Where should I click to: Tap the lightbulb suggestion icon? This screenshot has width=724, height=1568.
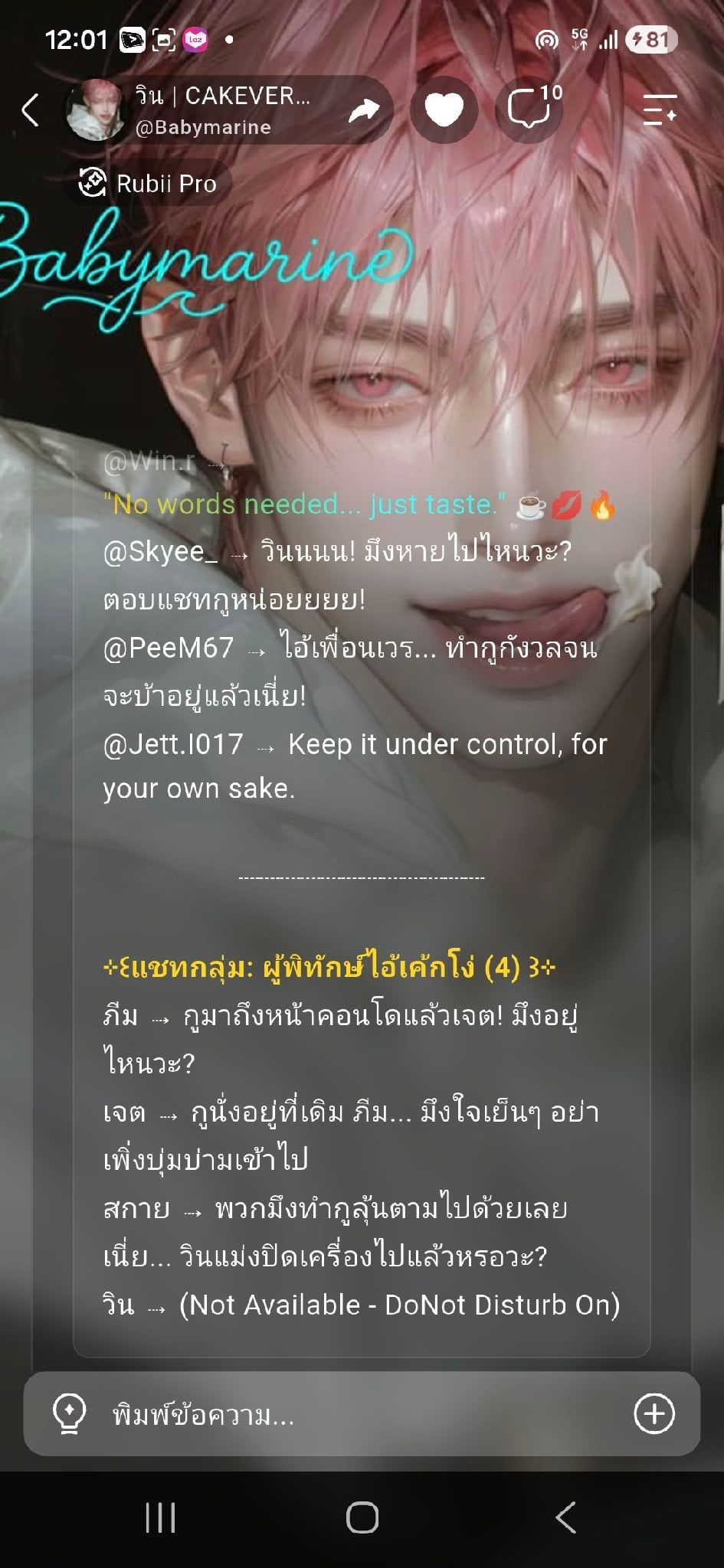pos(69,1415)
